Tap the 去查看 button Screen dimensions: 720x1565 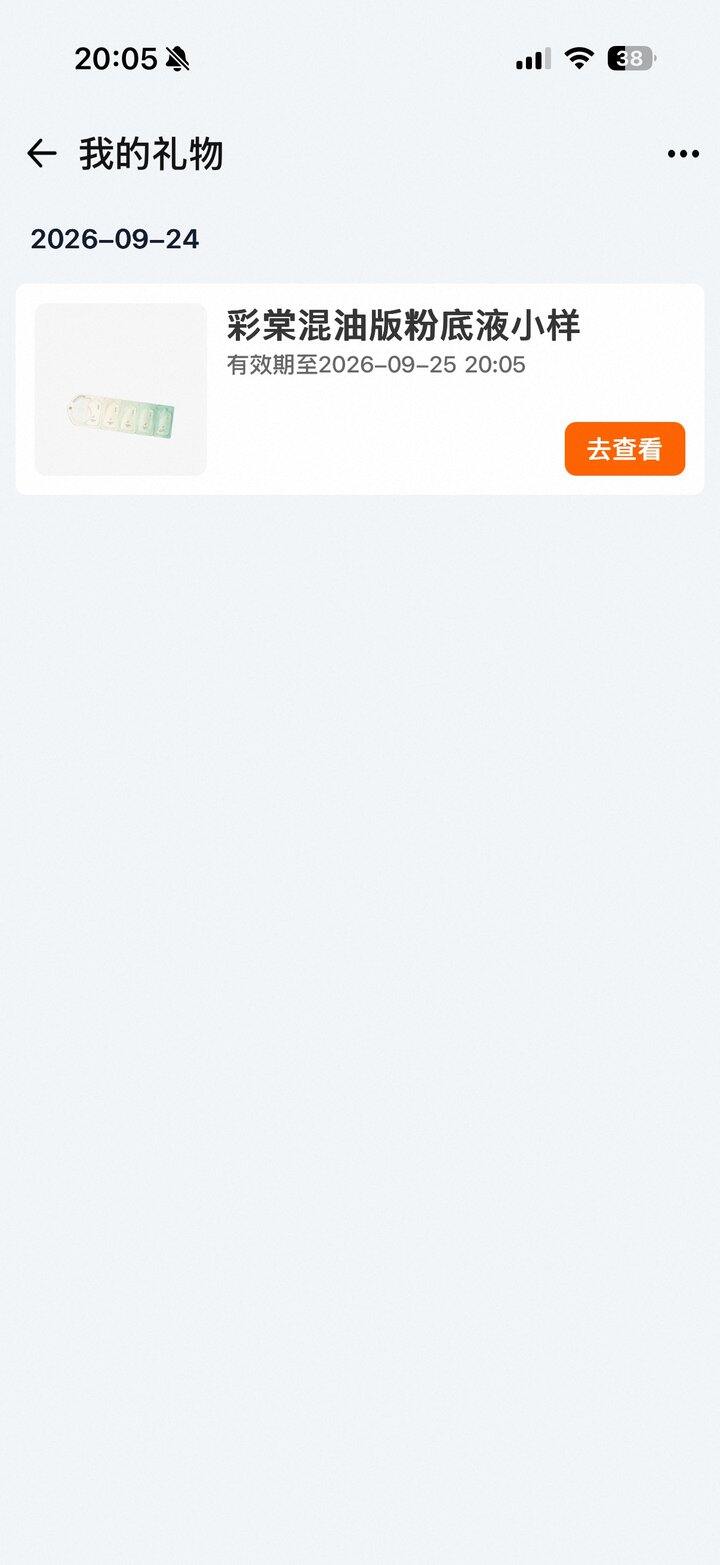[625, 449]
